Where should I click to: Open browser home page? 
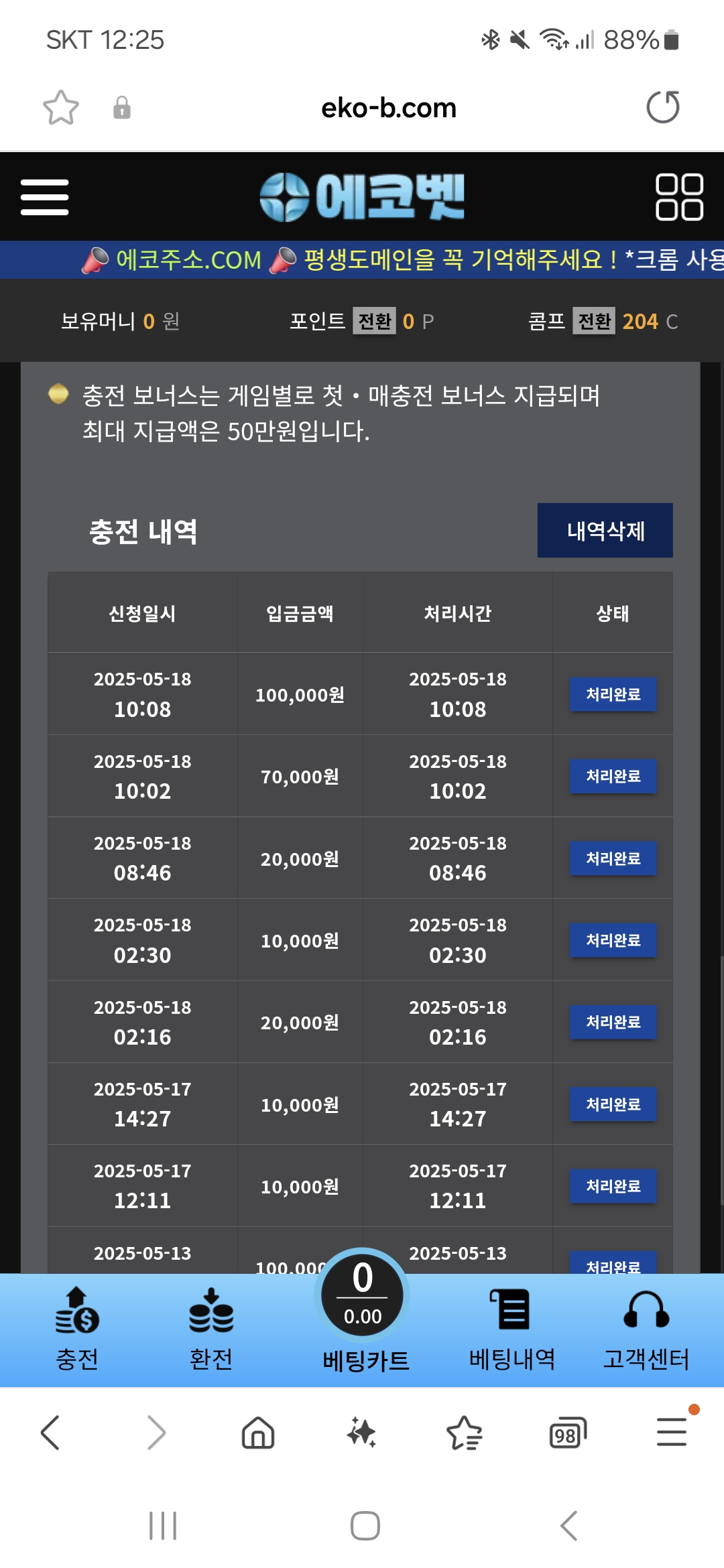coord(258,1433)
